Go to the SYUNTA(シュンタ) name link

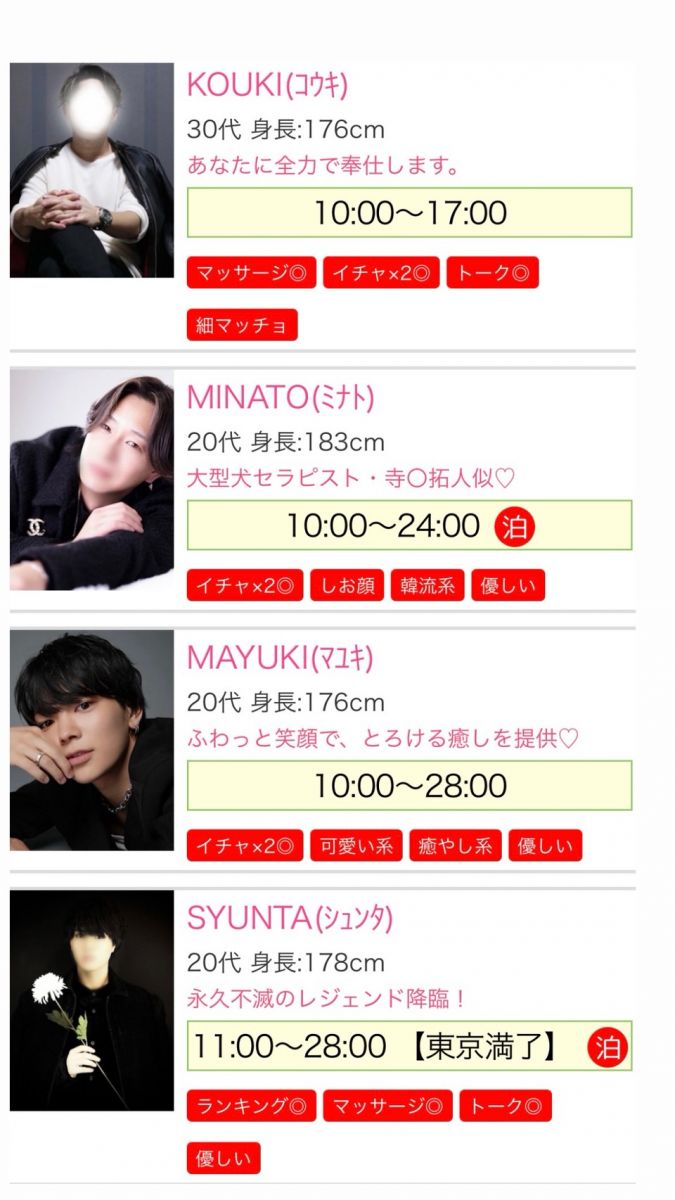(290, 918)
